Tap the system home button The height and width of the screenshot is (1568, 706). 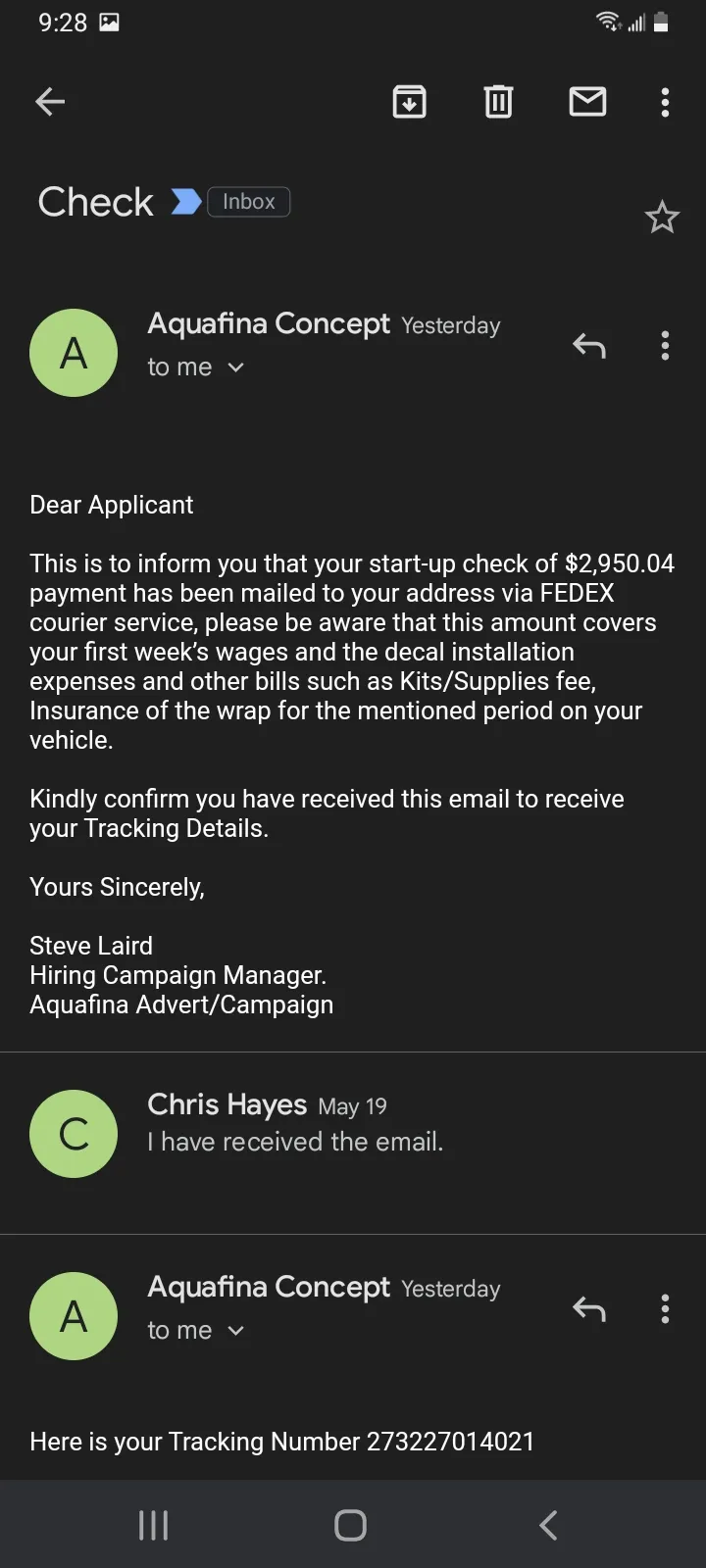click(350, 1525)
